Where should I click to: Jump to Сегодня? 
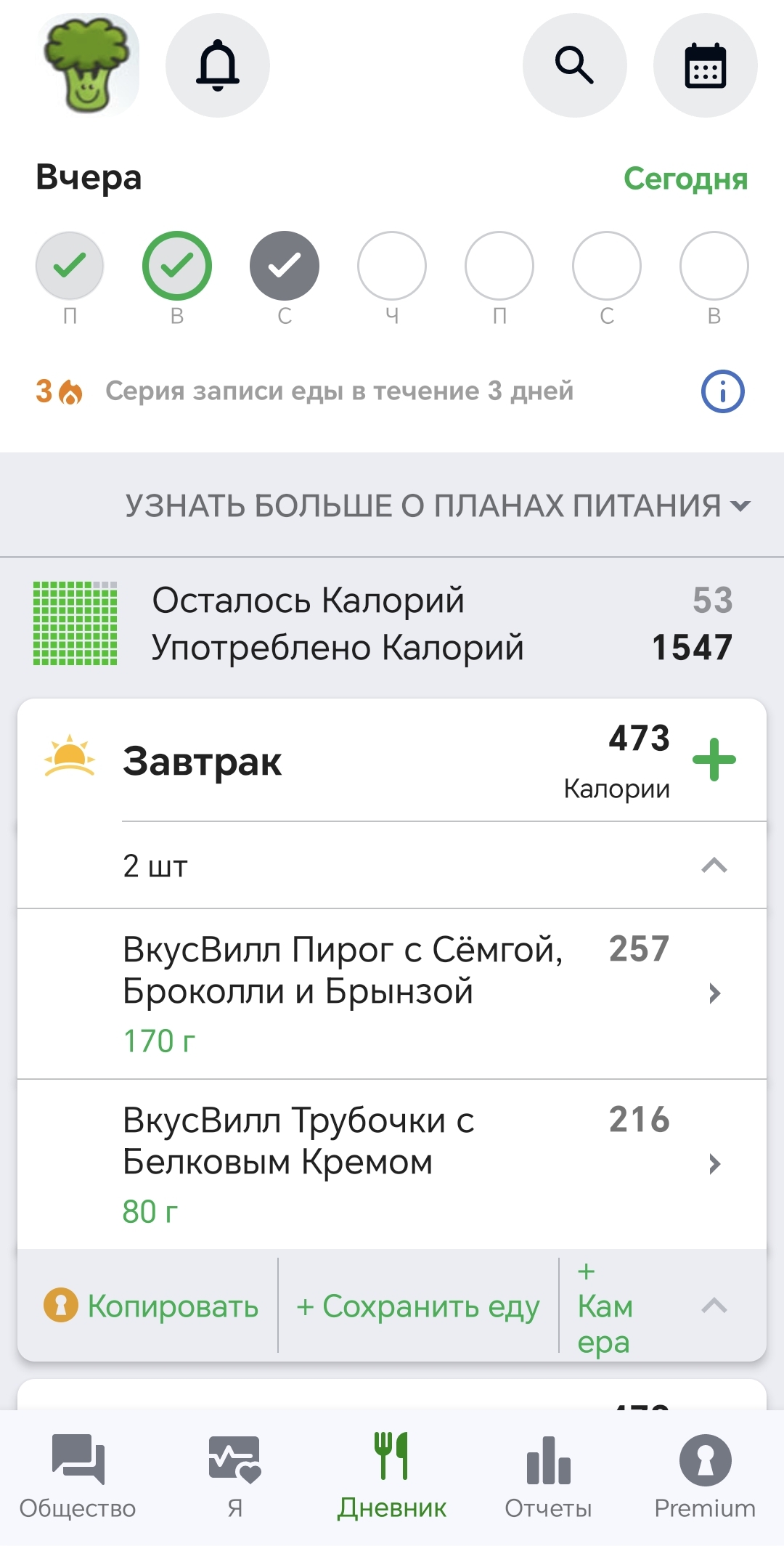pyautogui.click(x=685, y=179)
